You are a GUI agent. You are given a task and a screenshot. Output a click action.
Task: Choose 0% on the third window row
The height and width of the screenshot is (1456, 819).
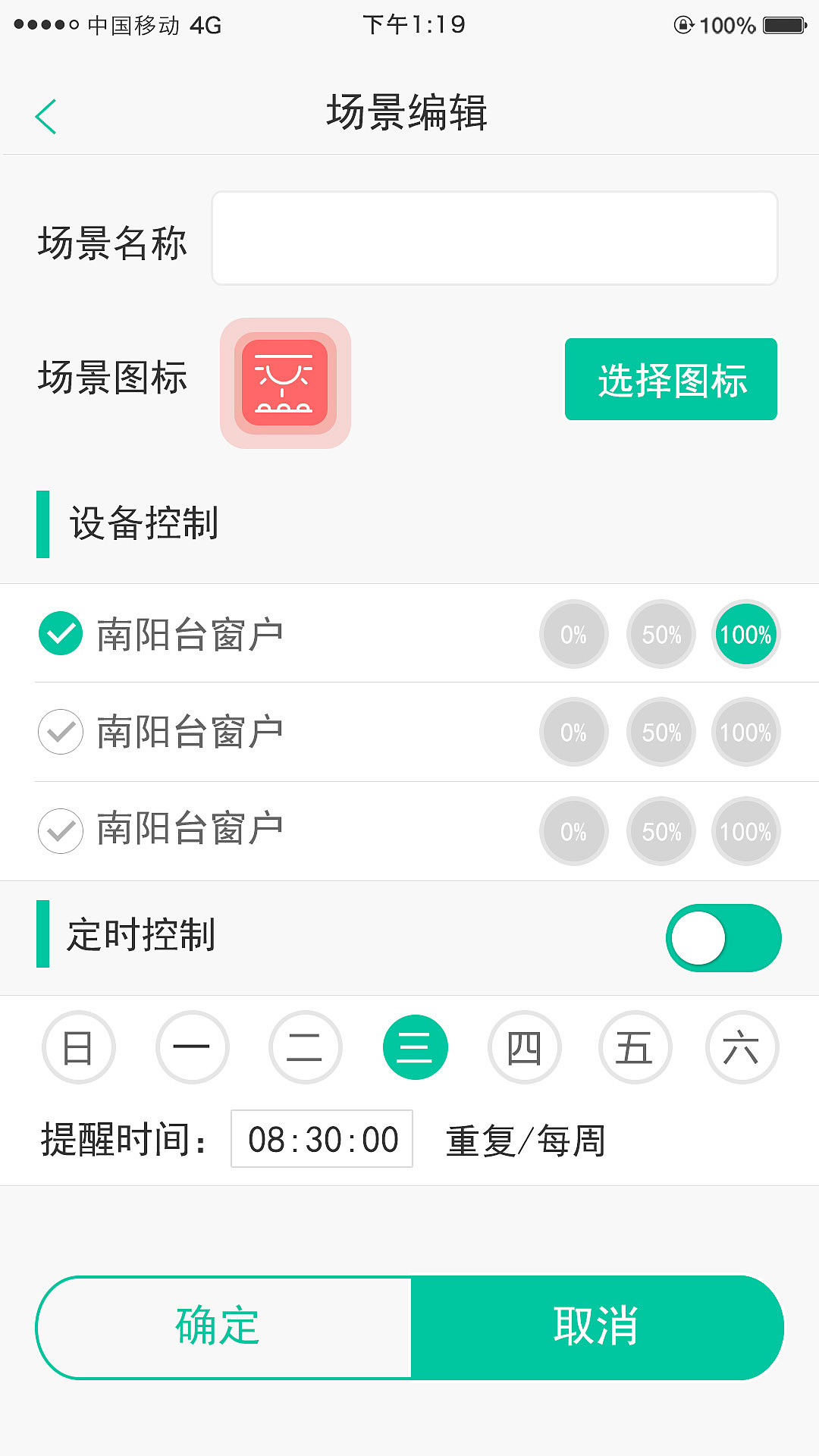(x=573, y=831)
